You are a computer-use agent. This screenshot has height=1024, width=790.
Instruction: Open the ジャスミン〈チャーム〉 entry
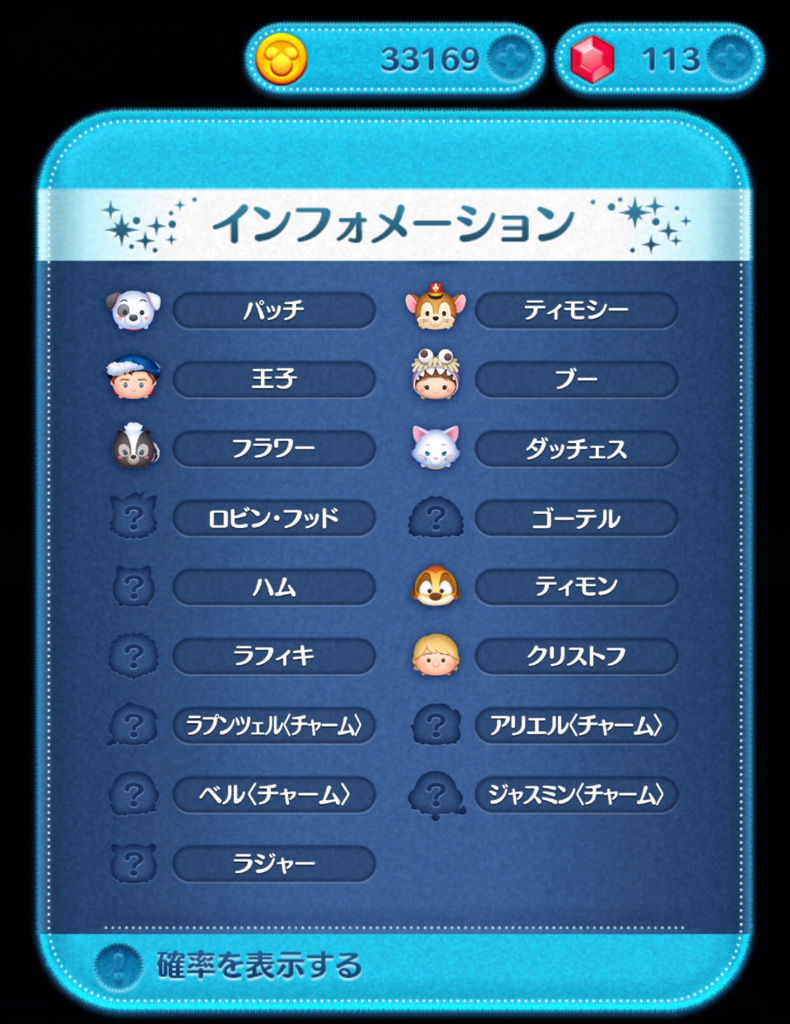[x=575, y=795]
